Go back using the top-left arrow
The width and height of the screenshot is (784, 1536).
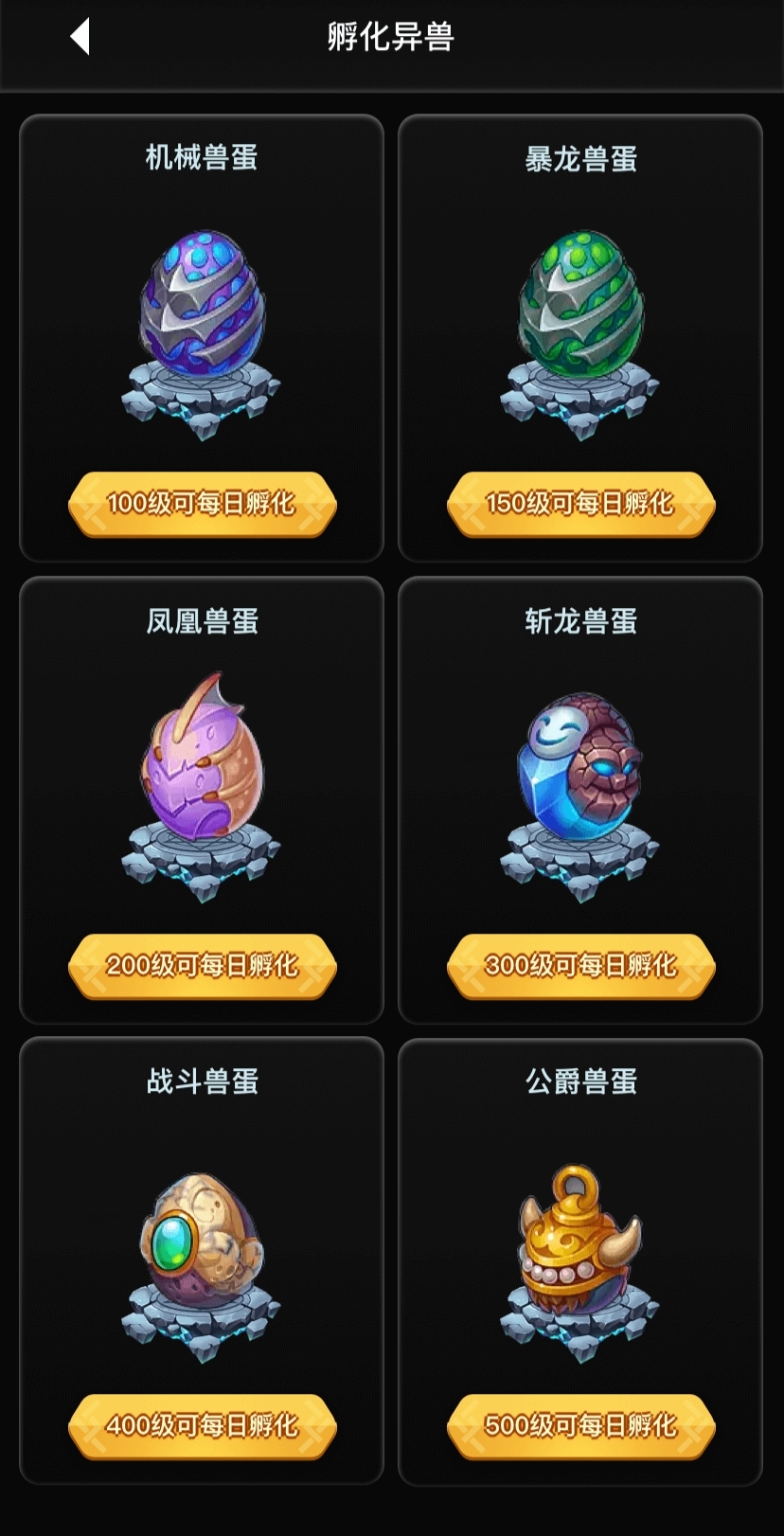80,37
